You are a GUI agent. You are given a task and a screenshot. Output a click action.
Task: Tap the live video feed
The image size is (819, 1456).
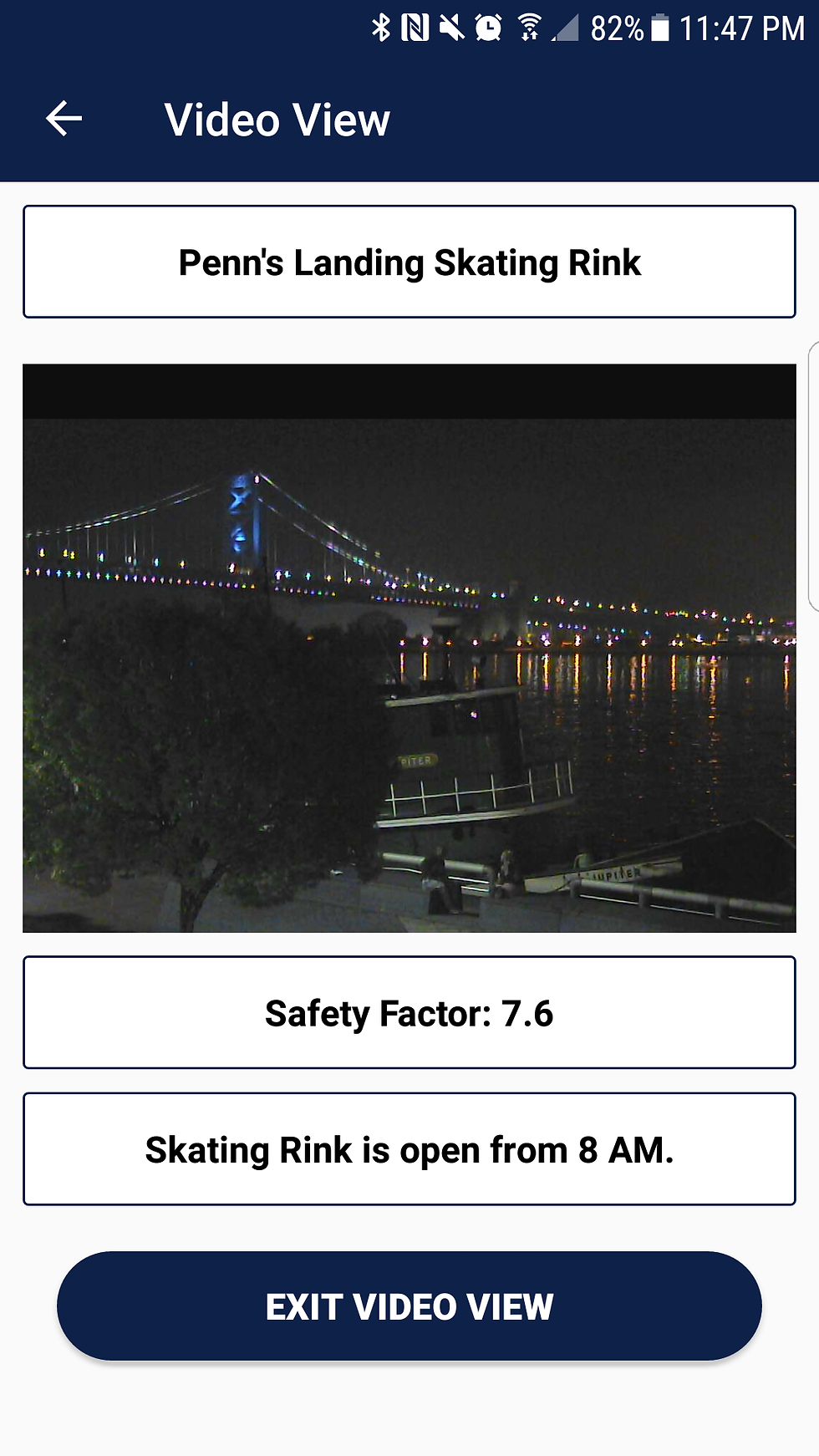pyautogui.click(x=409, y=648)
